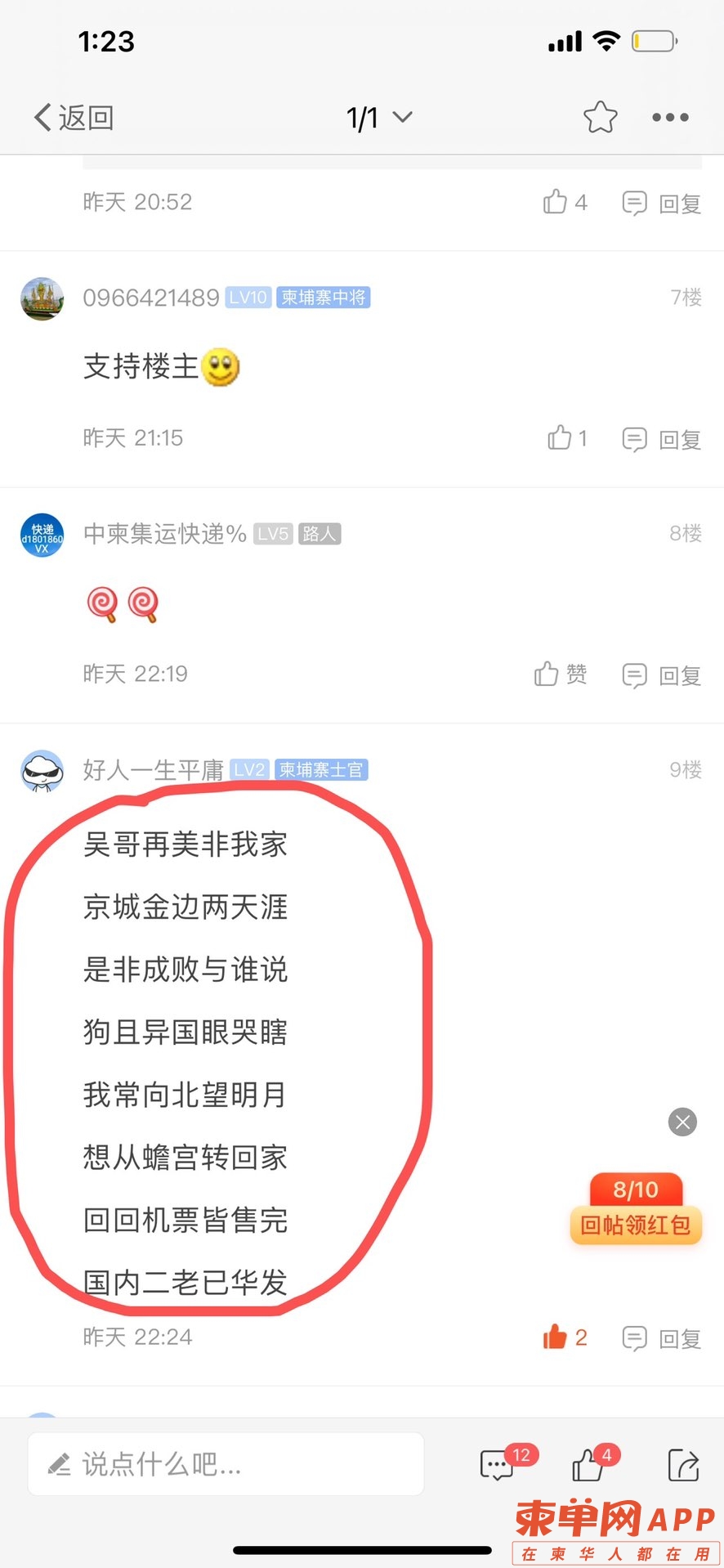Open the three-dot overflow menu
The height and width of the screenshot is (1568, 724).
point(670,118)
